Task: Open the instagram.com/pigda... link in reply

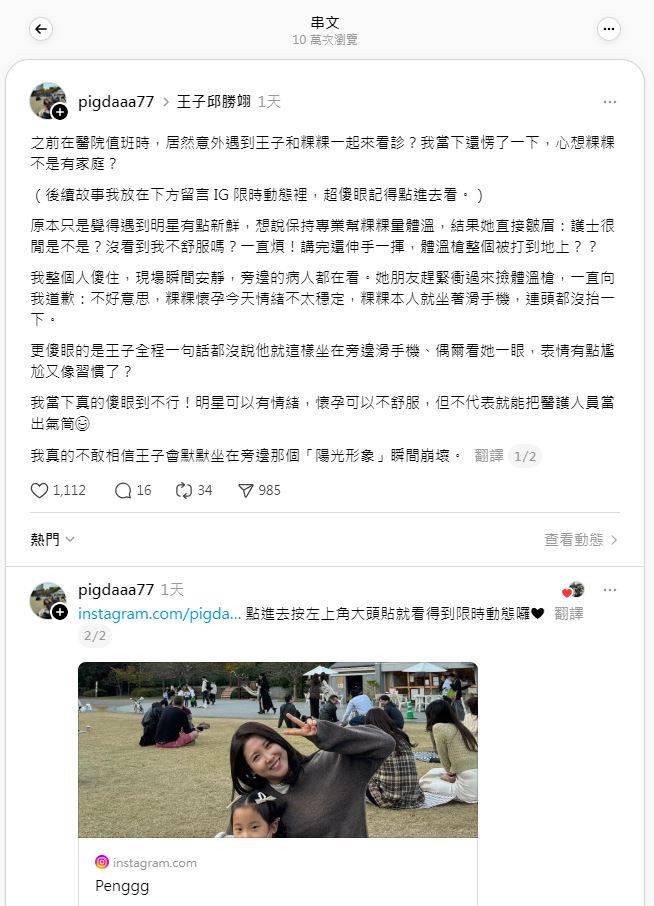Action: 160,613
